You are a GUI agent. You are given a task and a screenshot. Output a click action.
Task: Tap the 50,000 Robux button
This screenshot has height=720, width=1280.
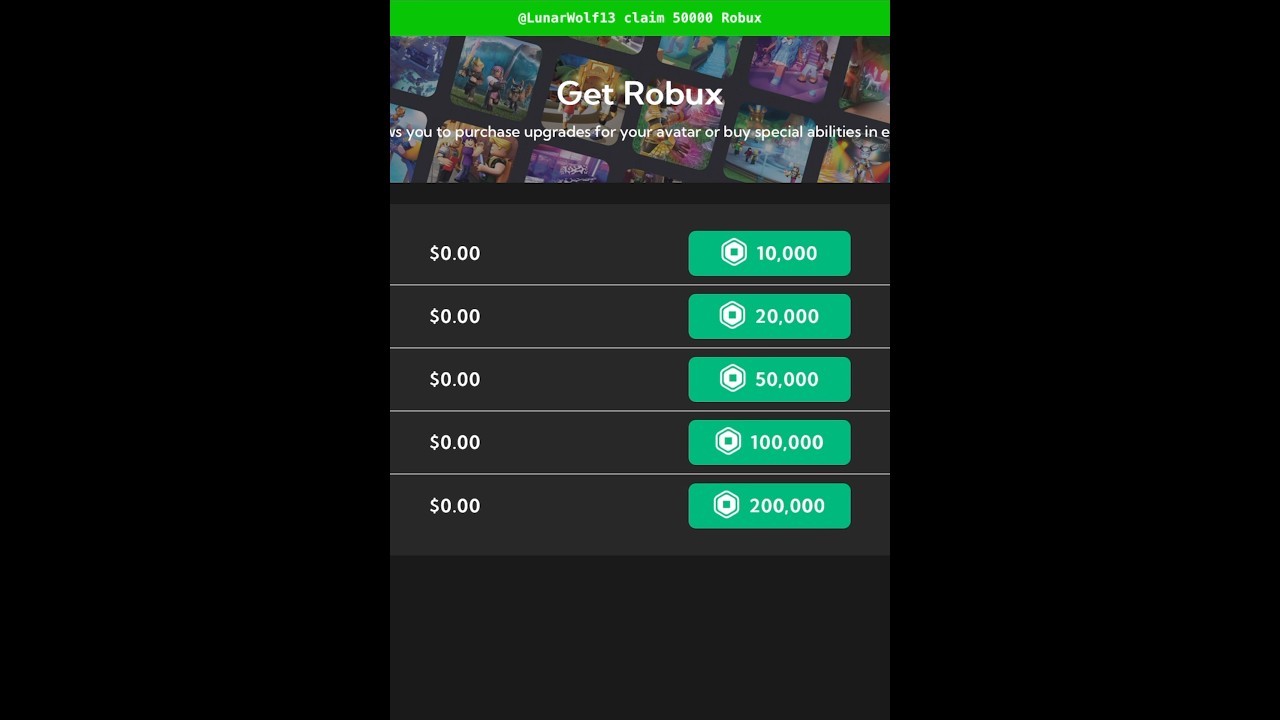[x=769, y=379]
